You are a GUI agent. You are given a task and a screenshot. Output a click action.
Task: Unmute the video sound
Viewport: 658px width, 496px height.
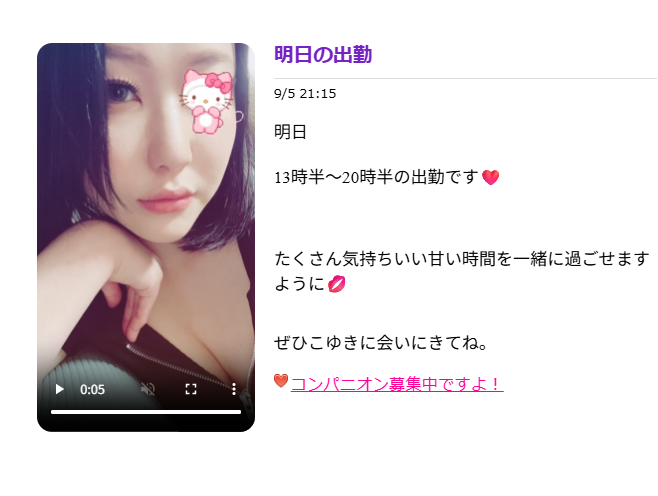tap(148, 389)
